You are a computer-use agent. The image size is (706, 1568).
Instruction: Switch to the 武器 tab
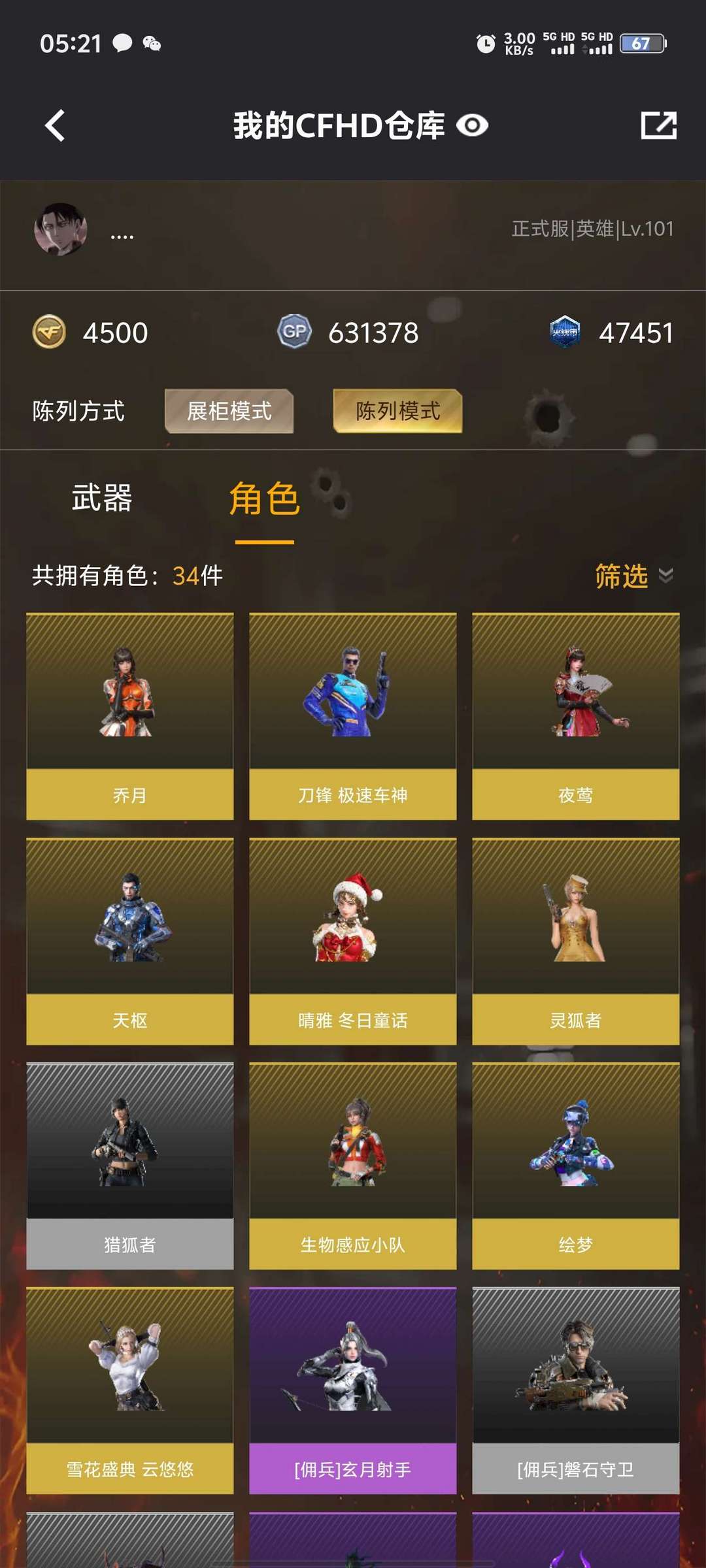tap(102, 498)
